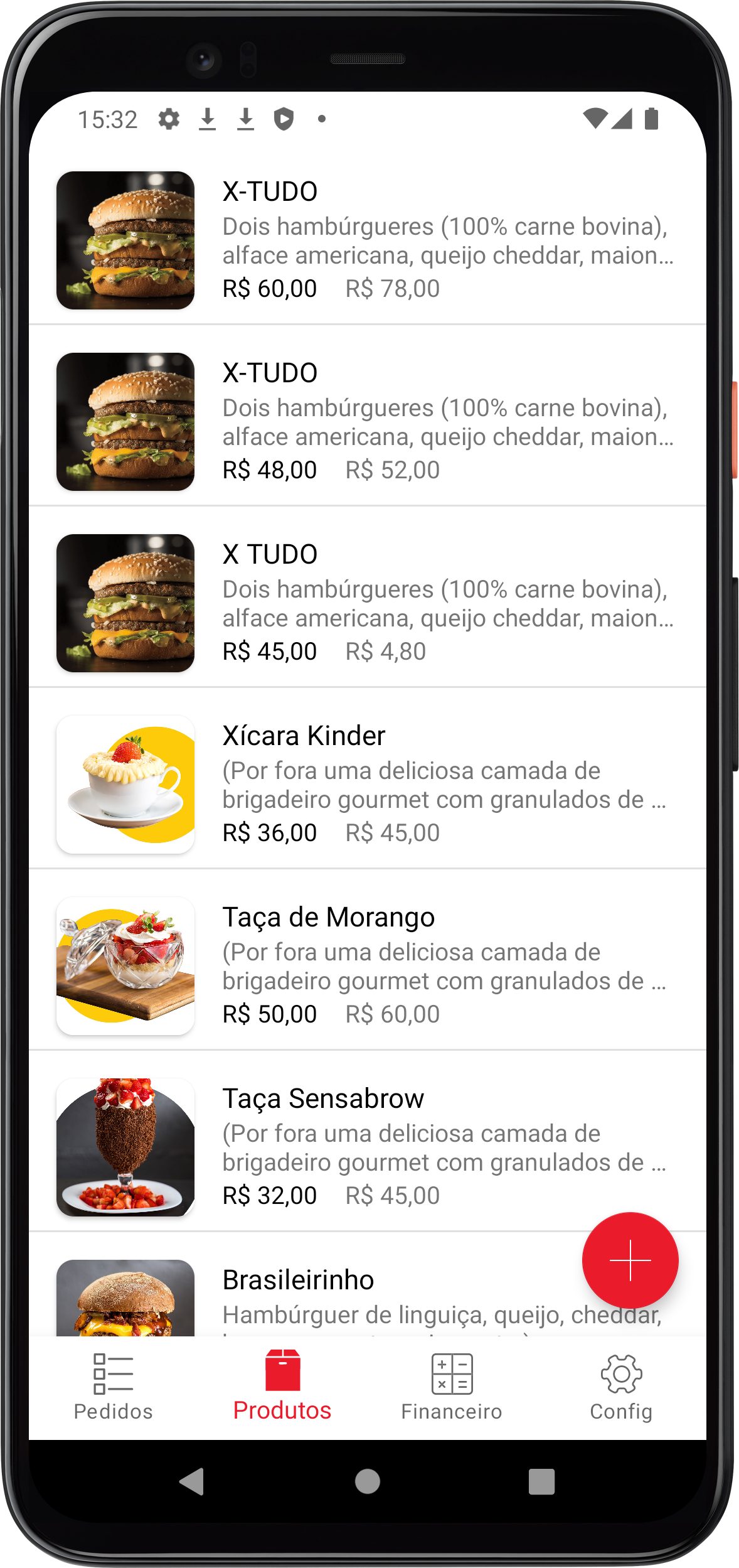This screenshot has height=1568, width=739.
Task: Tap a download arrow icon in status bar
Action: coord(208,119)
